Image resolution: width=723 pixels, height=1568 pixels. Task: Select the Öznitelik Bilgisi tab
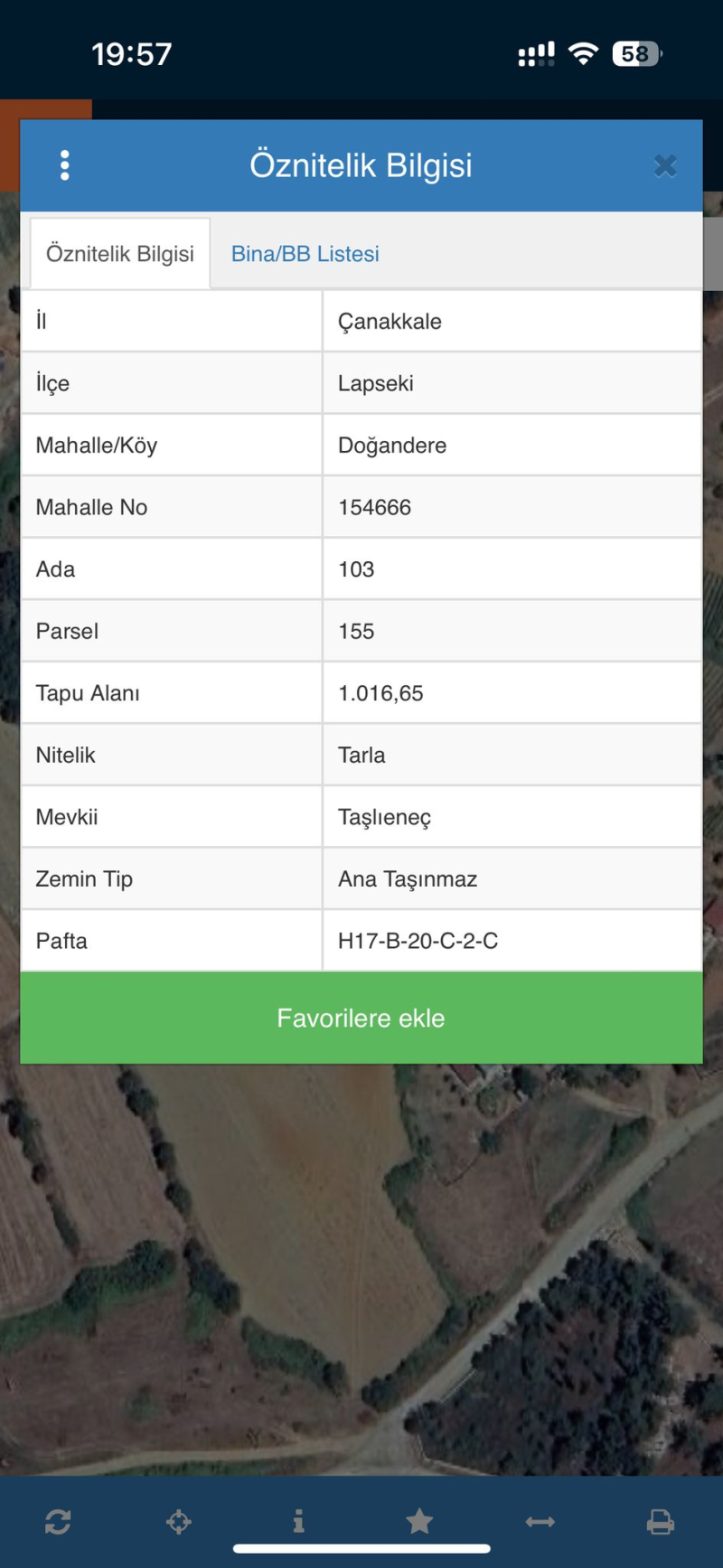tap(120, 254)
